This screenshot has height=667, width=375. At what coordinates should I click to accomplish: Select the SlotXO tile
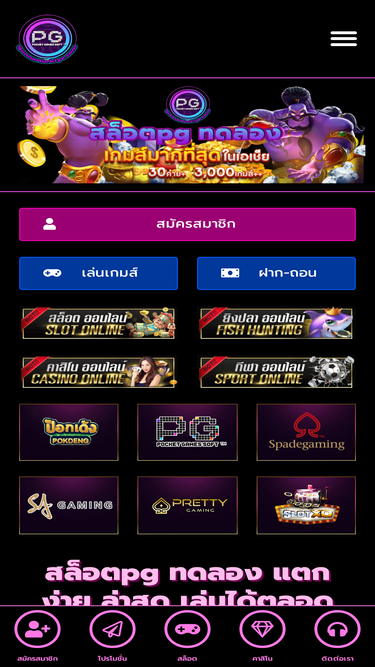tap(306, 505)
